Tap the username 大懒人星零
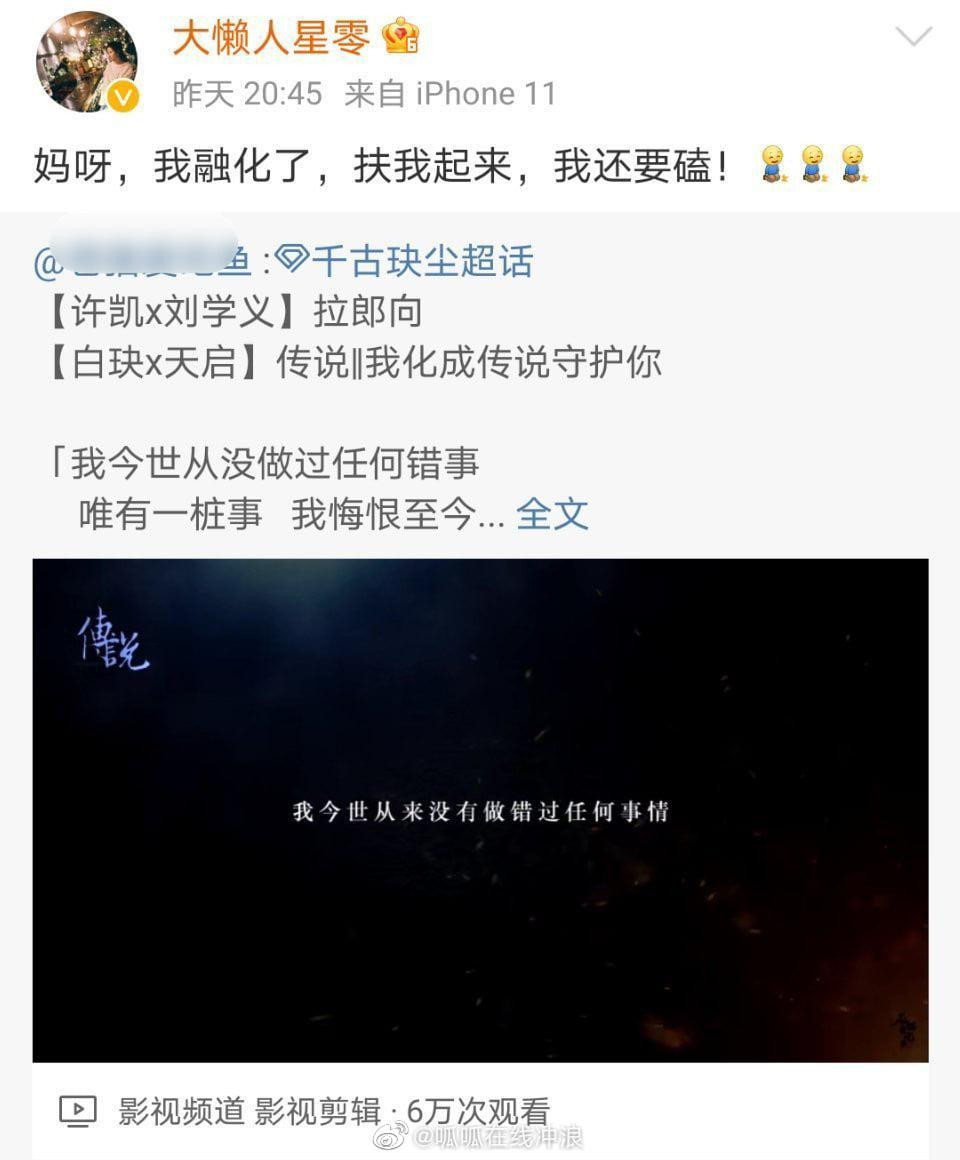 click(270, 39)
